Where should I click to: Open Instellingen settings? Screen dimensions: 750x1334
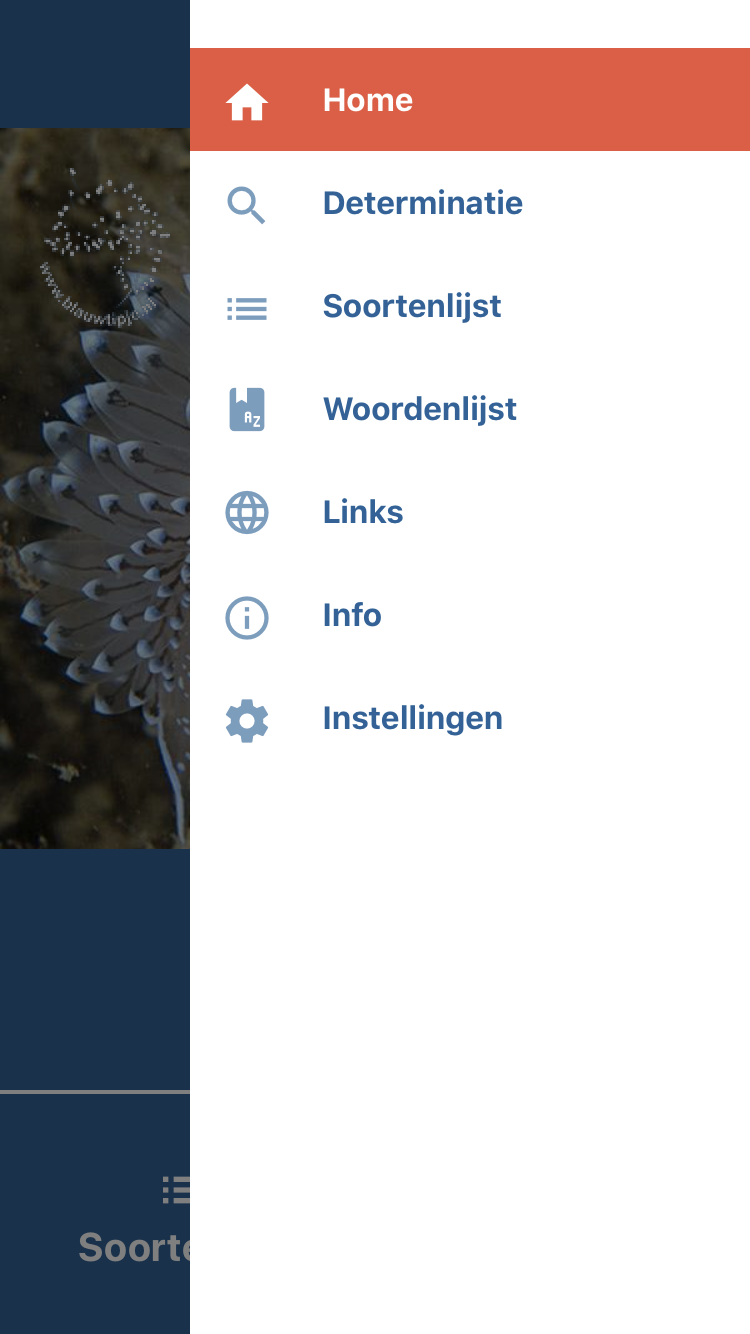(470, 718)
